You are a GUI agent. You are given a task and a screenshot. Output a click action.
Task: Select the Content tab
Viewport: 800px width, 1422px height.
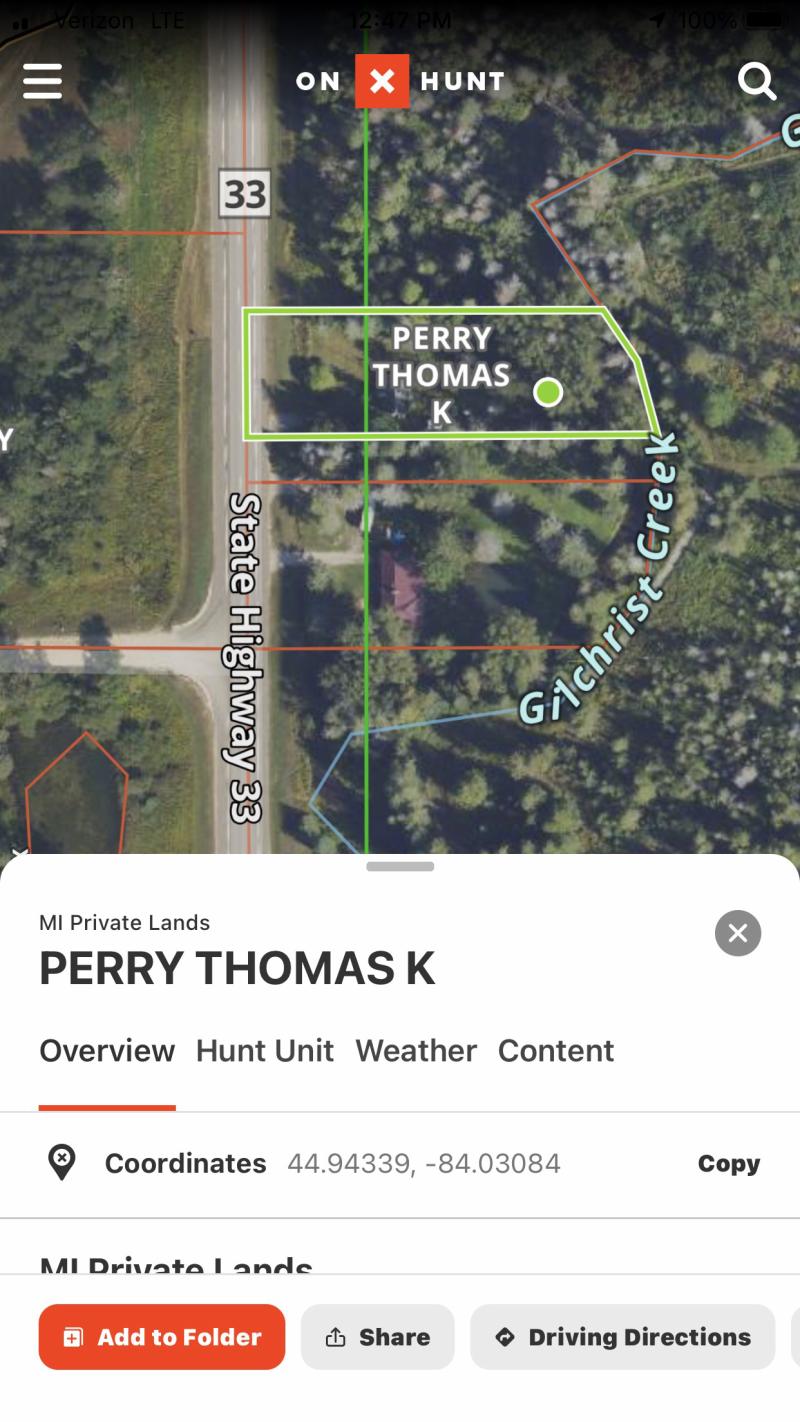point(556,1051)
